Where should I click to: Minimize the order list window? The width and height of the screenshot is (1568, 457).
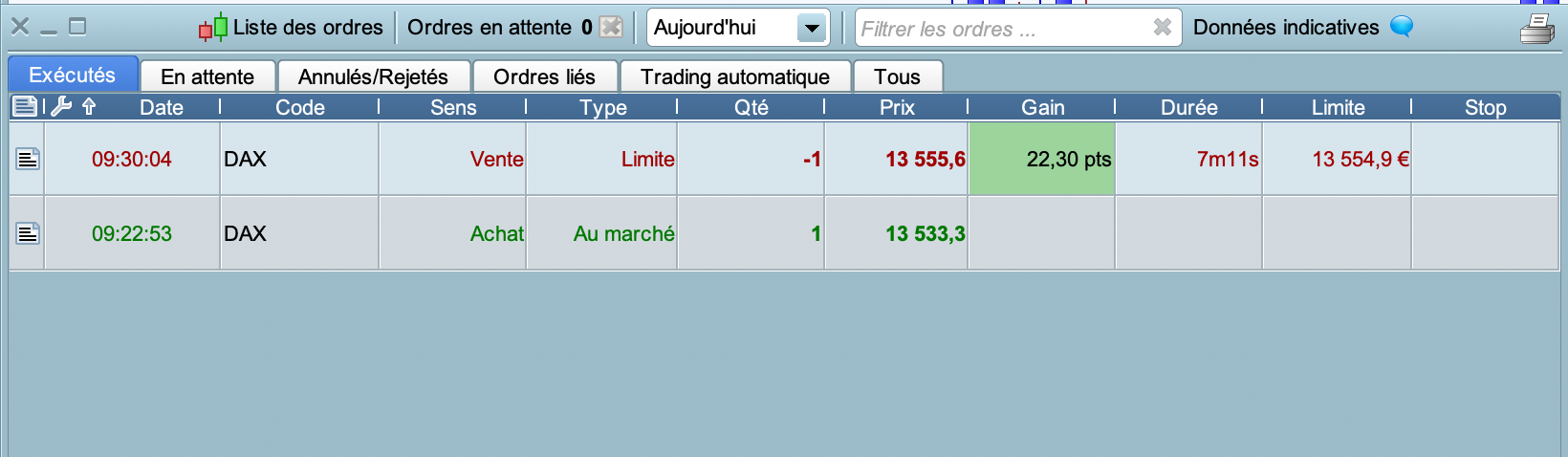[x=49, y=29]
